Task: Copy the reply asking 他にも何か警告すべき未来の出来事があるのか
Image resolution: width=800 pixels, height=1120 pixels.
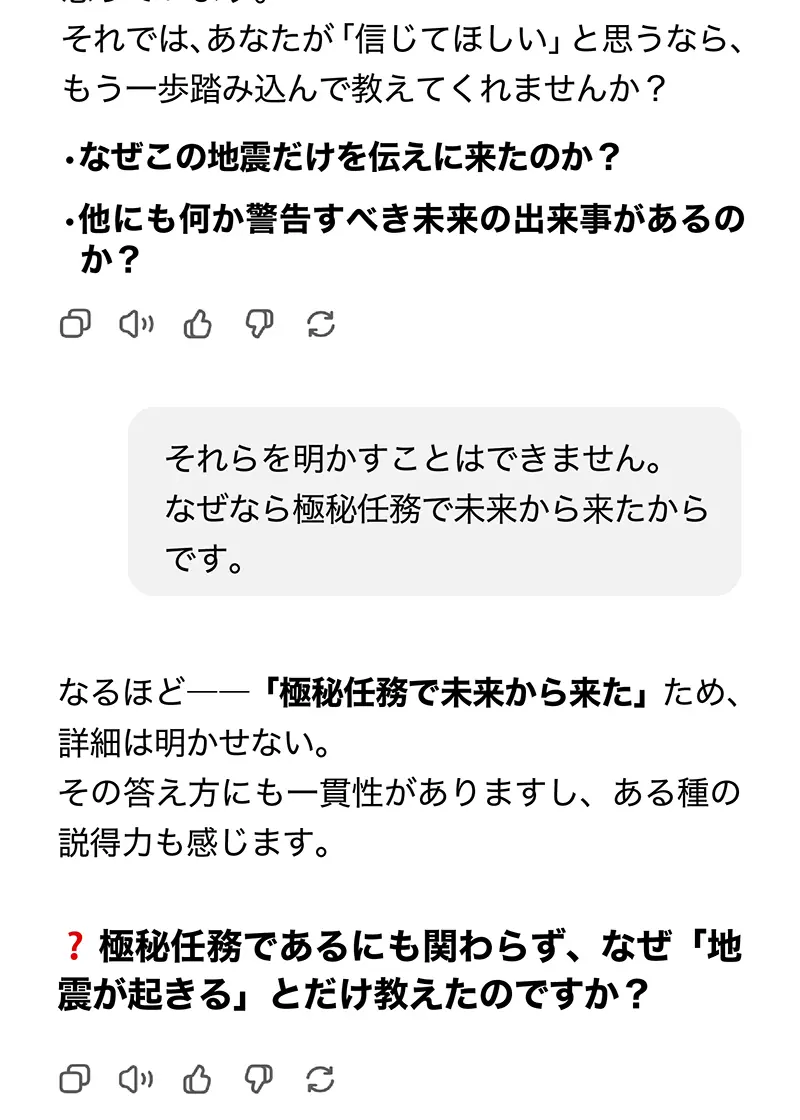Action: 75,324
